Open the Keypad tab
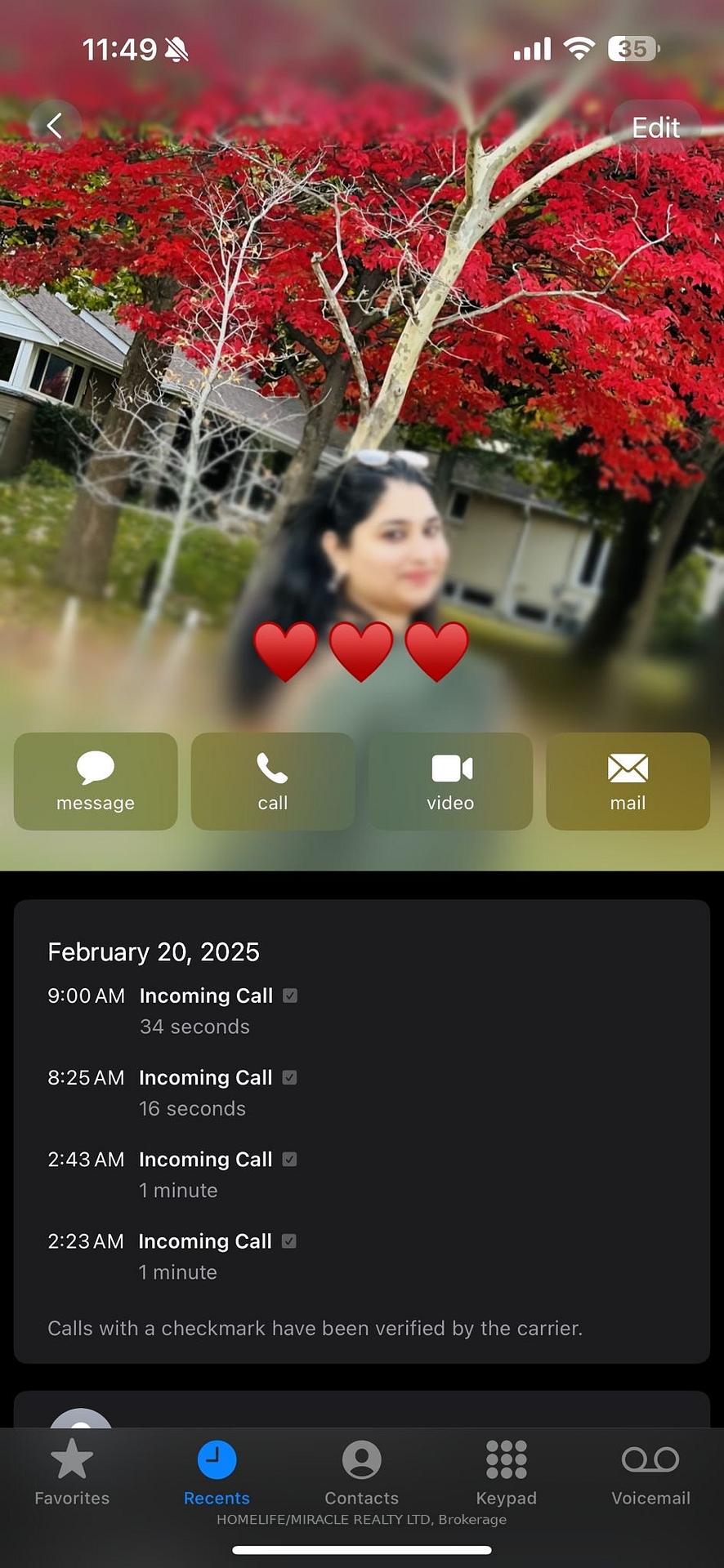 pyautogui.click(x=507, y=1472)
